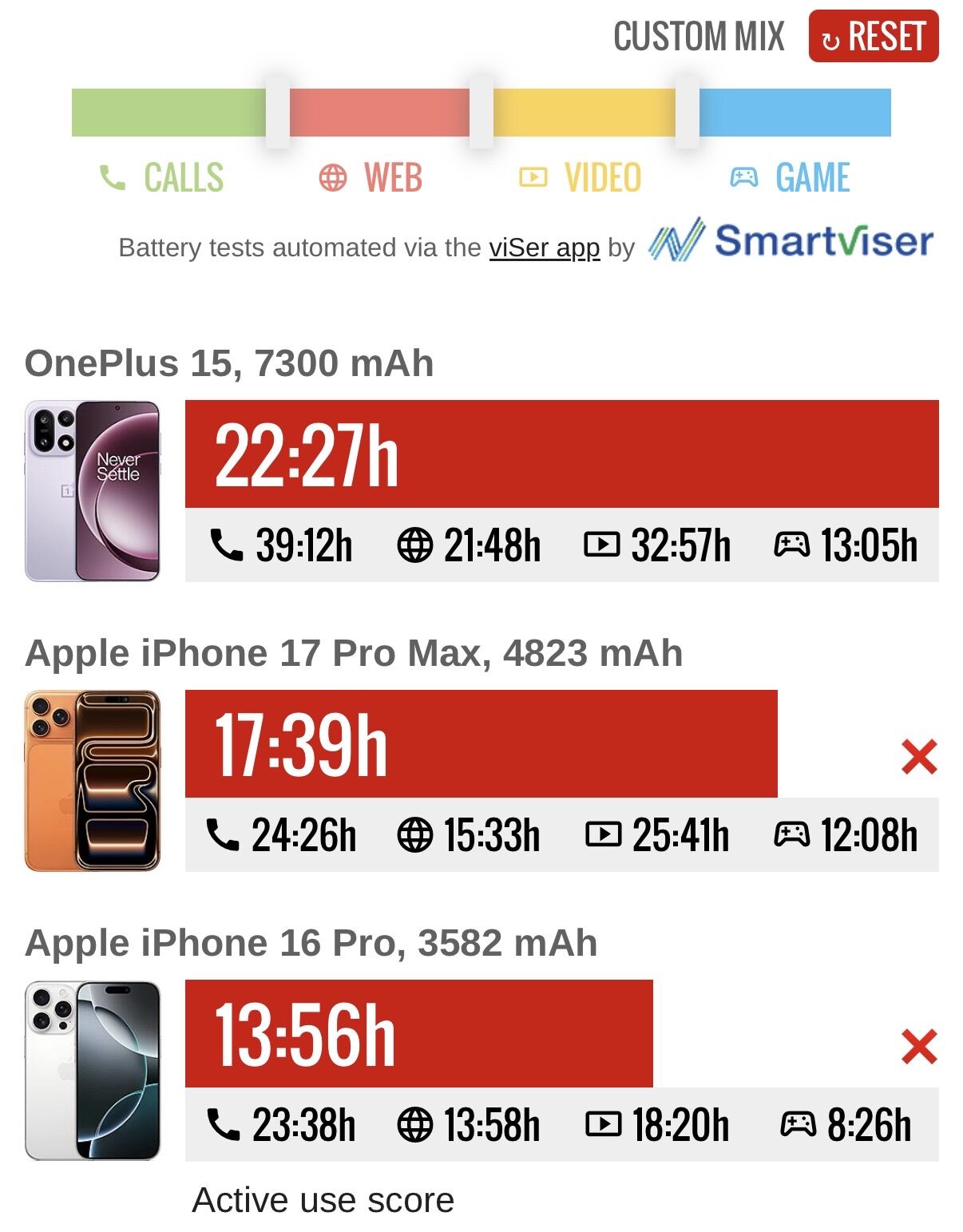Open the OnePlus 15 phone image
This screenshot has height=1232, width=963.
(93, 491)
